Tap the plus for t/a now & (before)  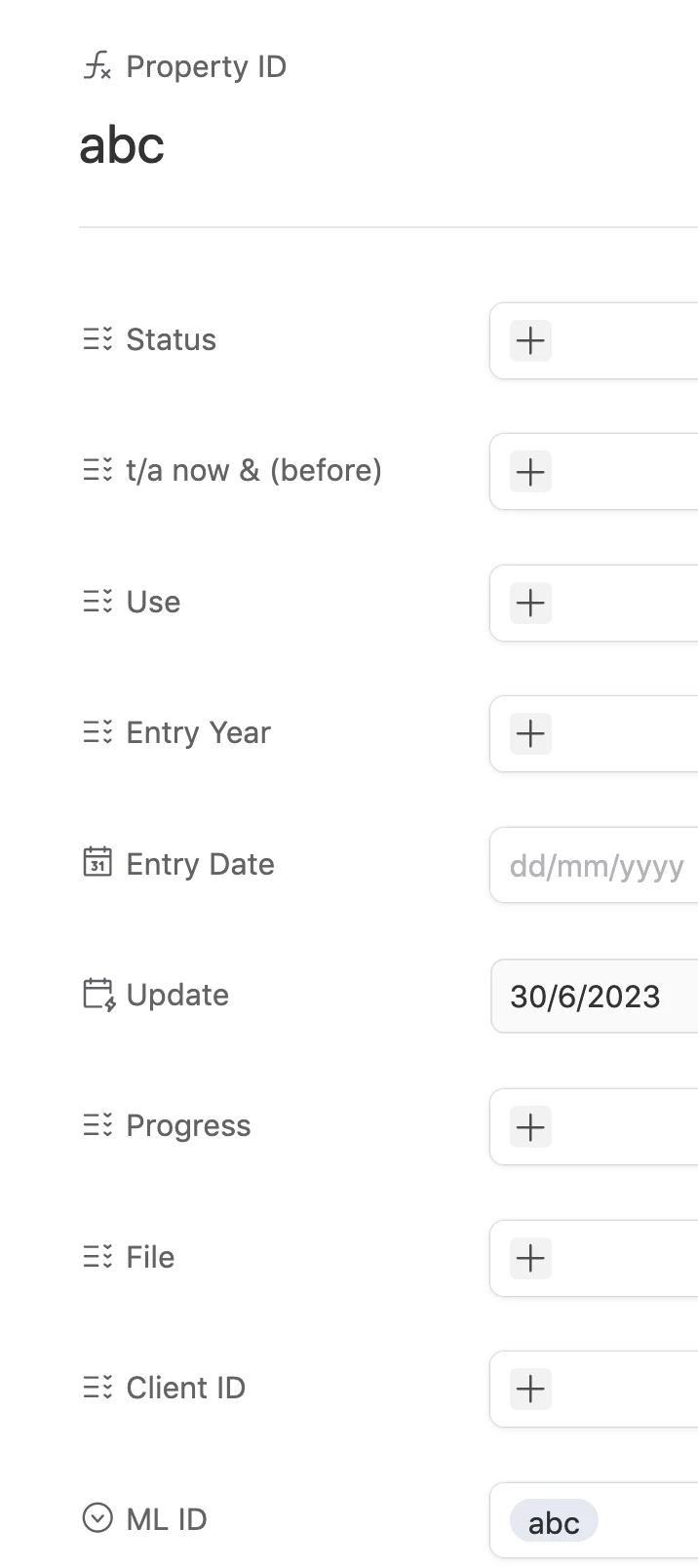coord(530,472)
